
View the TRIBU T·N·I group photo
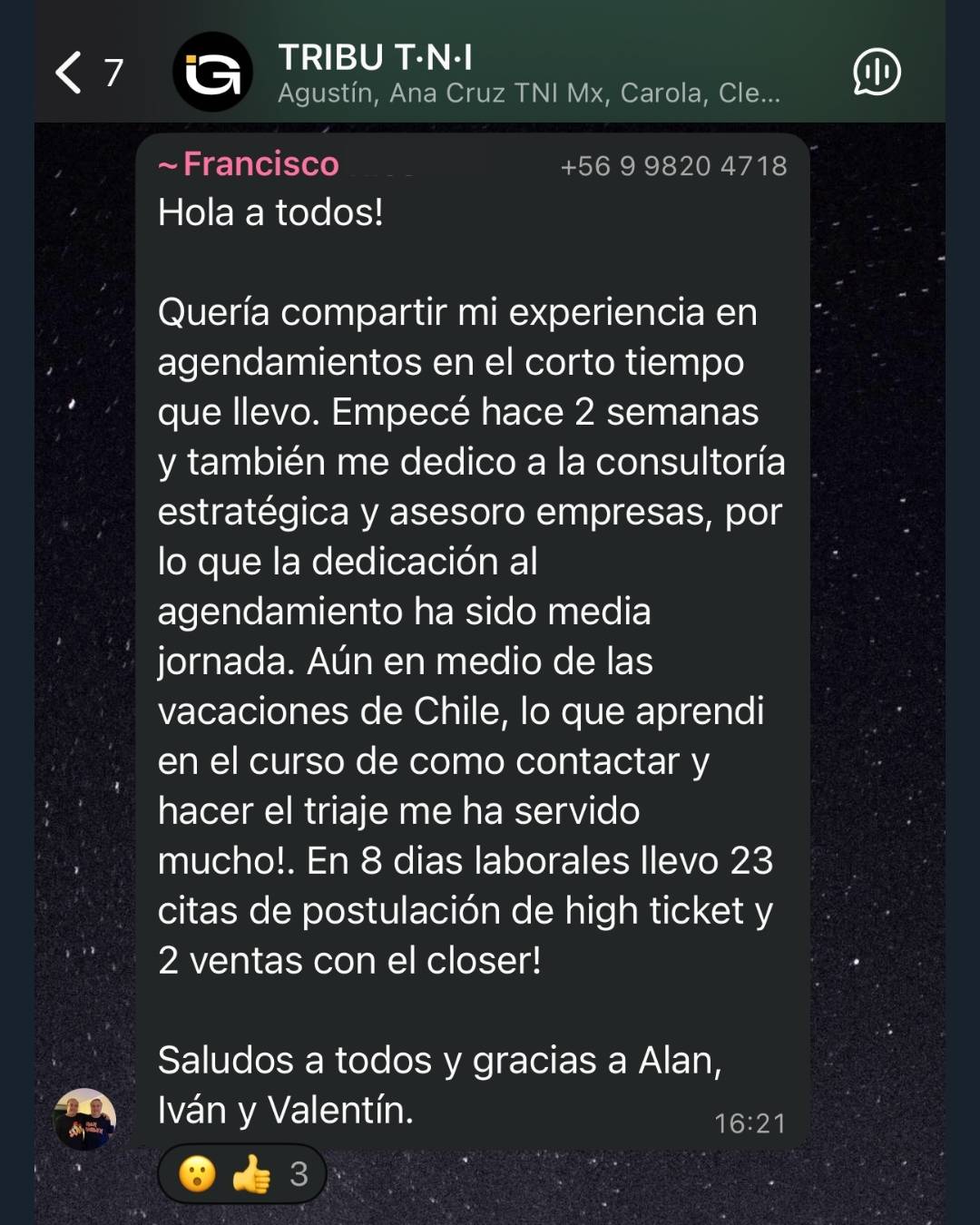pos(212,73)
